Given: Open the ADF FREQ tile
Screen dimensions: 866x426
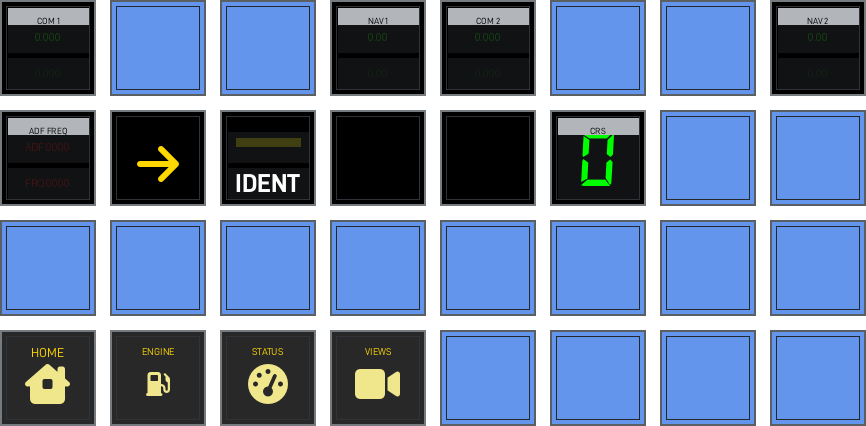Looking at the screenshot, I should (48, 158).
